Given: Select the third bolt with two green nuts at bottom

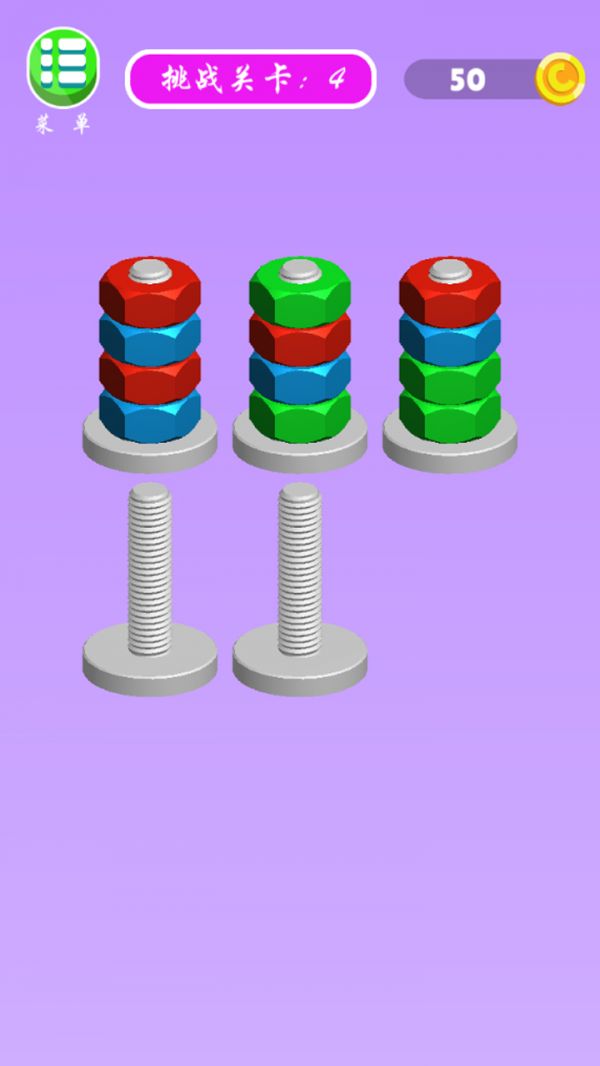Looking at the screenshot, I should click(450, 350).
